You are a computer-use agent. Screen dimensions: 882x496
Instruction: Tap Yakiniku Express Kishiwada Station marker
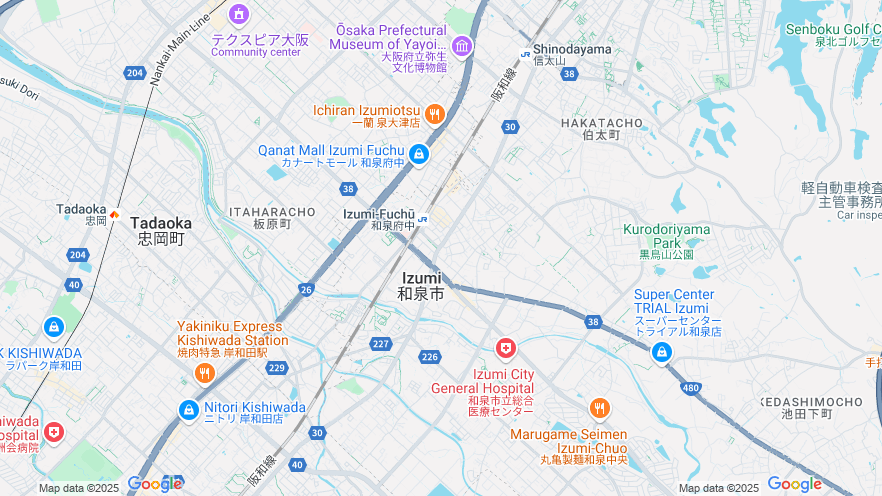click(x=204, y=374)
